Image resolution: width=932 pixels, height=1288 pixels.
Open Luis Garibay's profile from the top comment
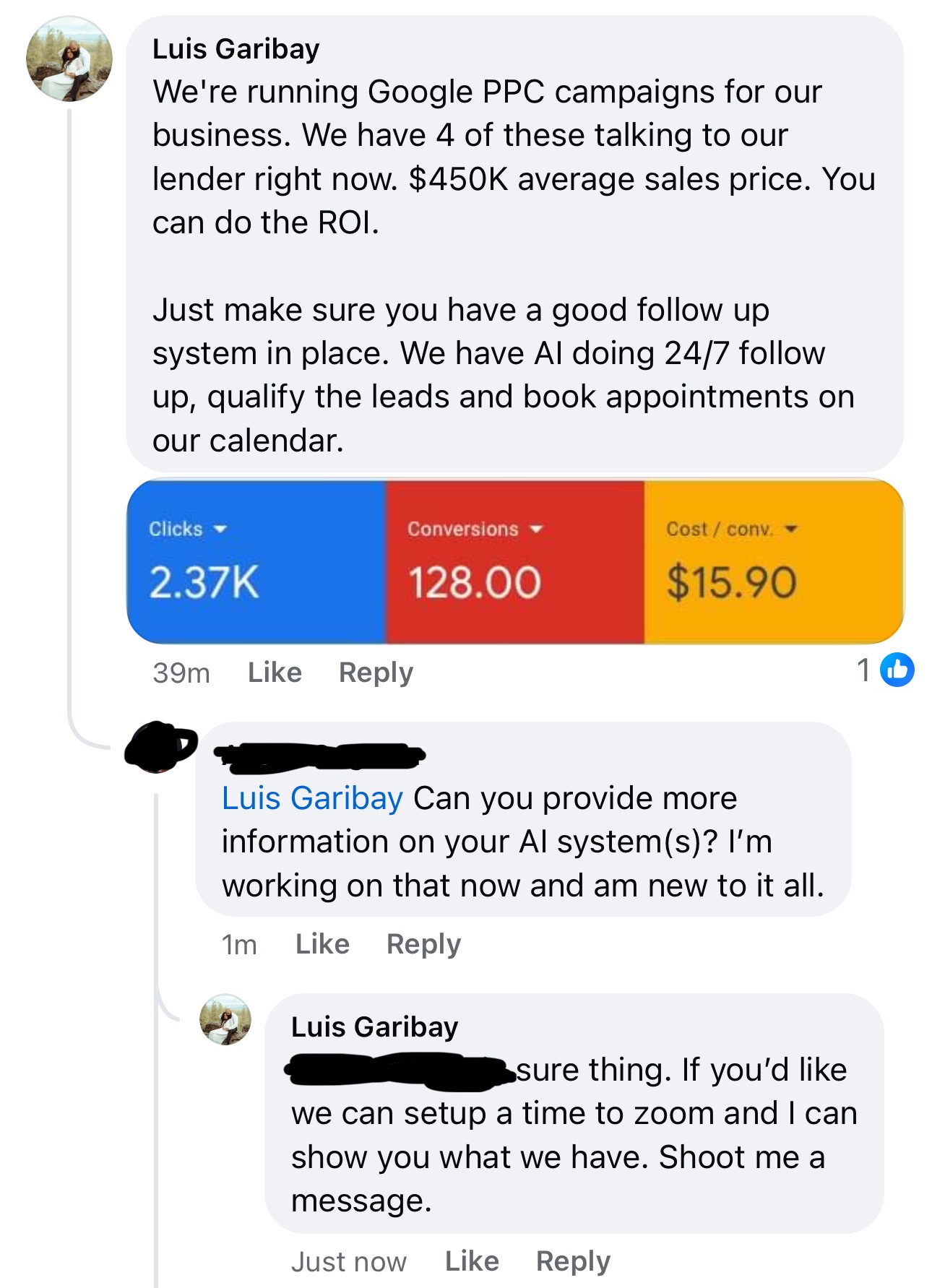pos(236,49)
